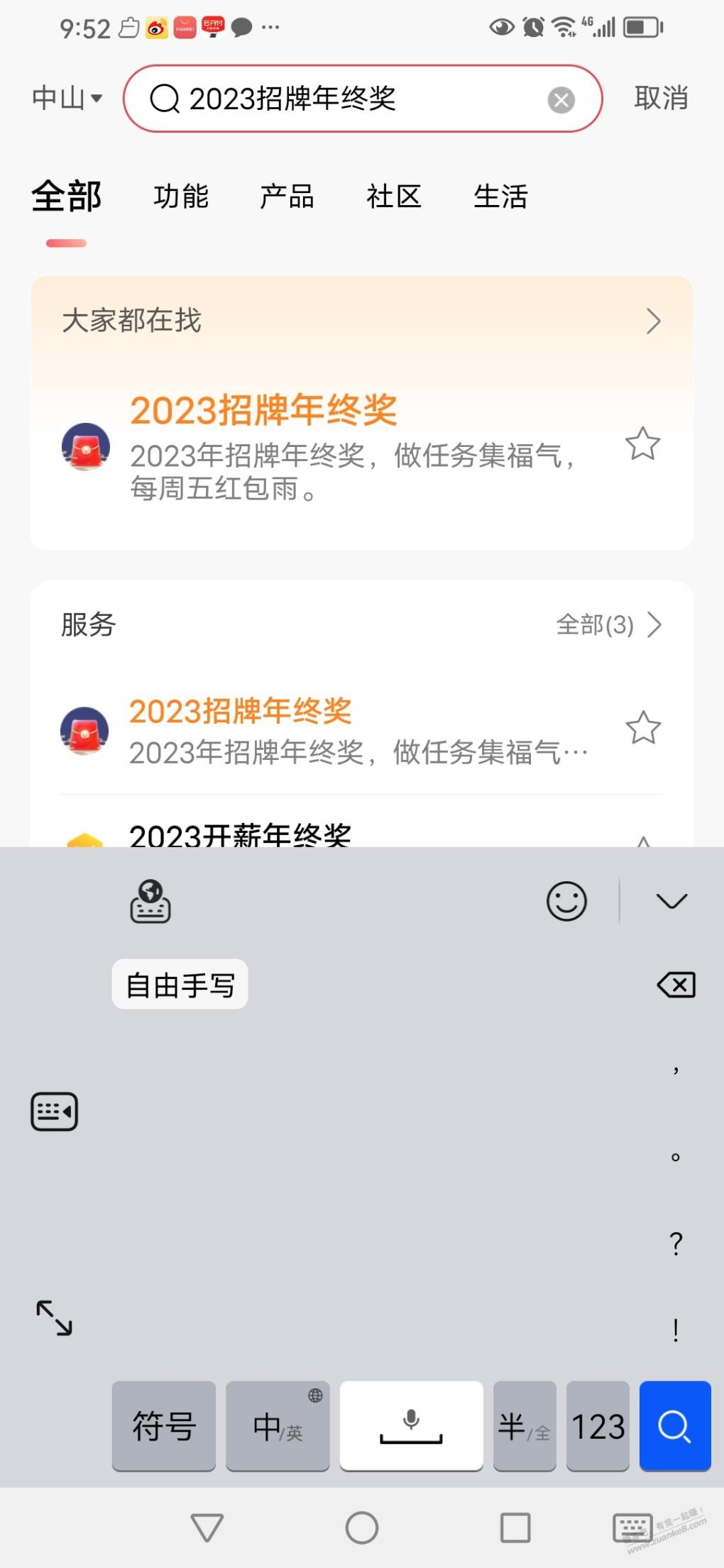
Task: Favorite 2023招牌年终奖 in the 服务 list
Action: coord(643,728)
